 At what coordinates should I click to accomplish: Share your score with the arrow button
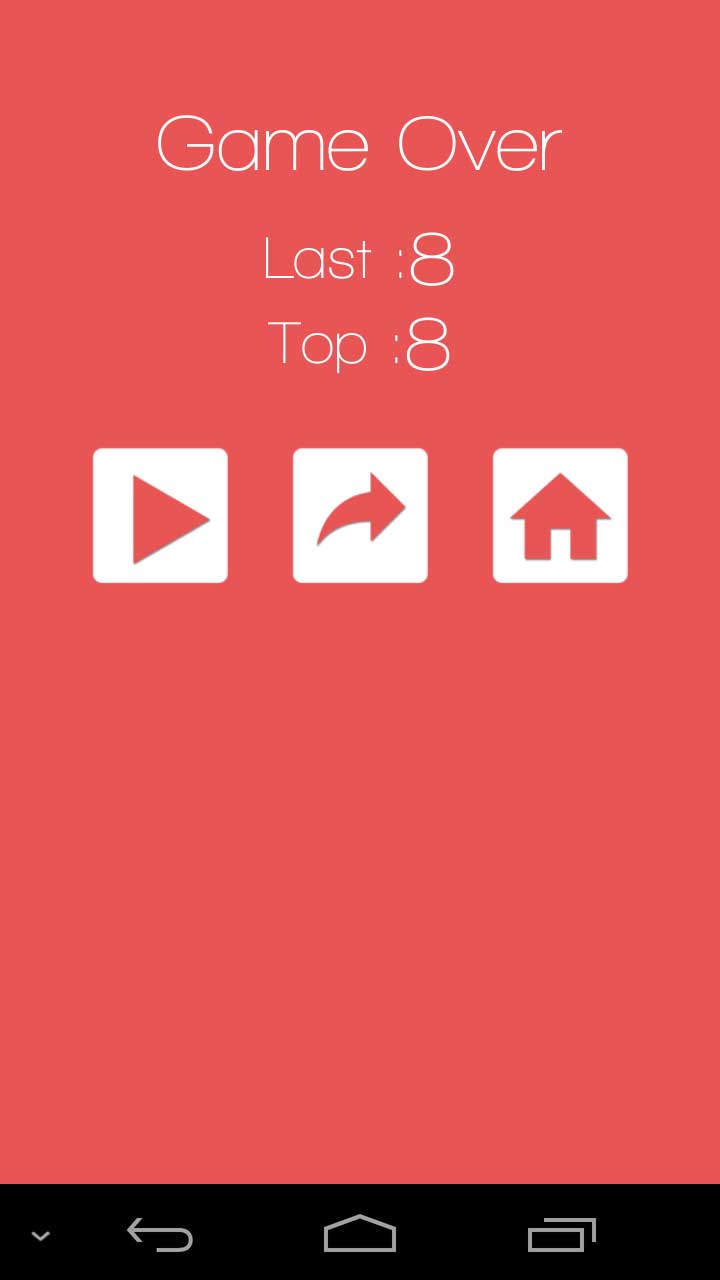pos(360,515)
